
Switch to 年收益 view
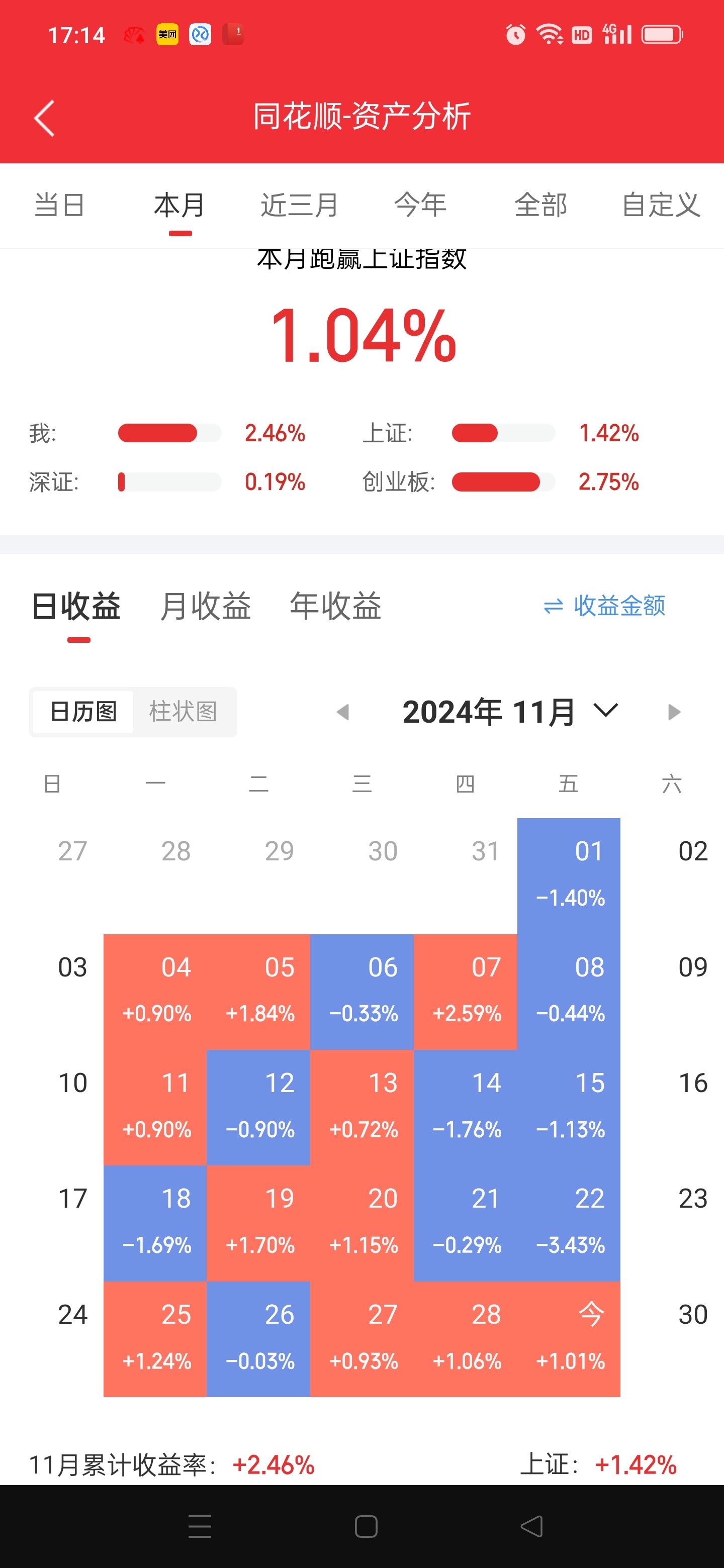pyautogui.click(x=335, y=606)
